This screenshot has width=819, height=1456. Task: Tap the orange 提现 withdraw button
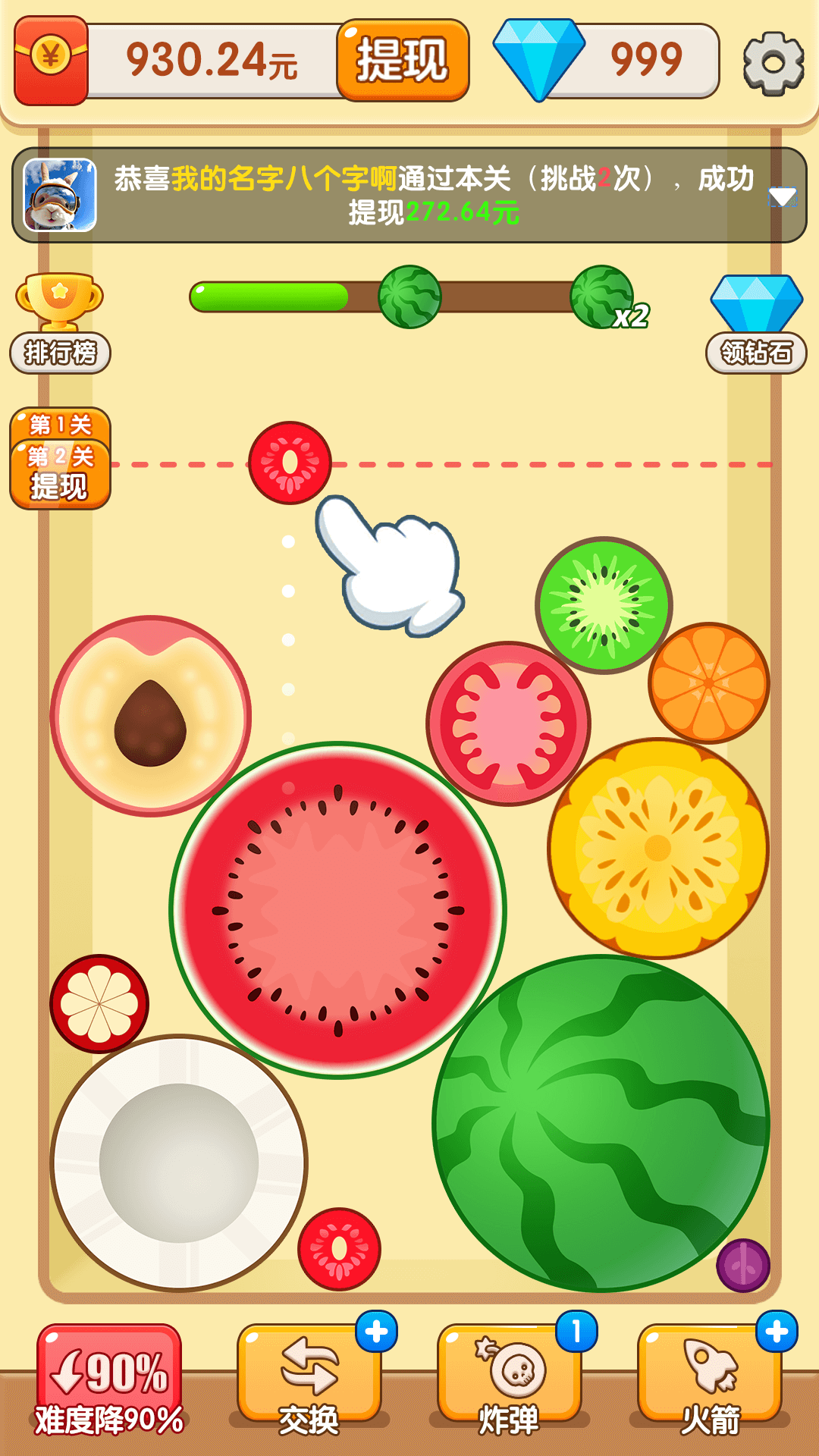tap(403, 61)
